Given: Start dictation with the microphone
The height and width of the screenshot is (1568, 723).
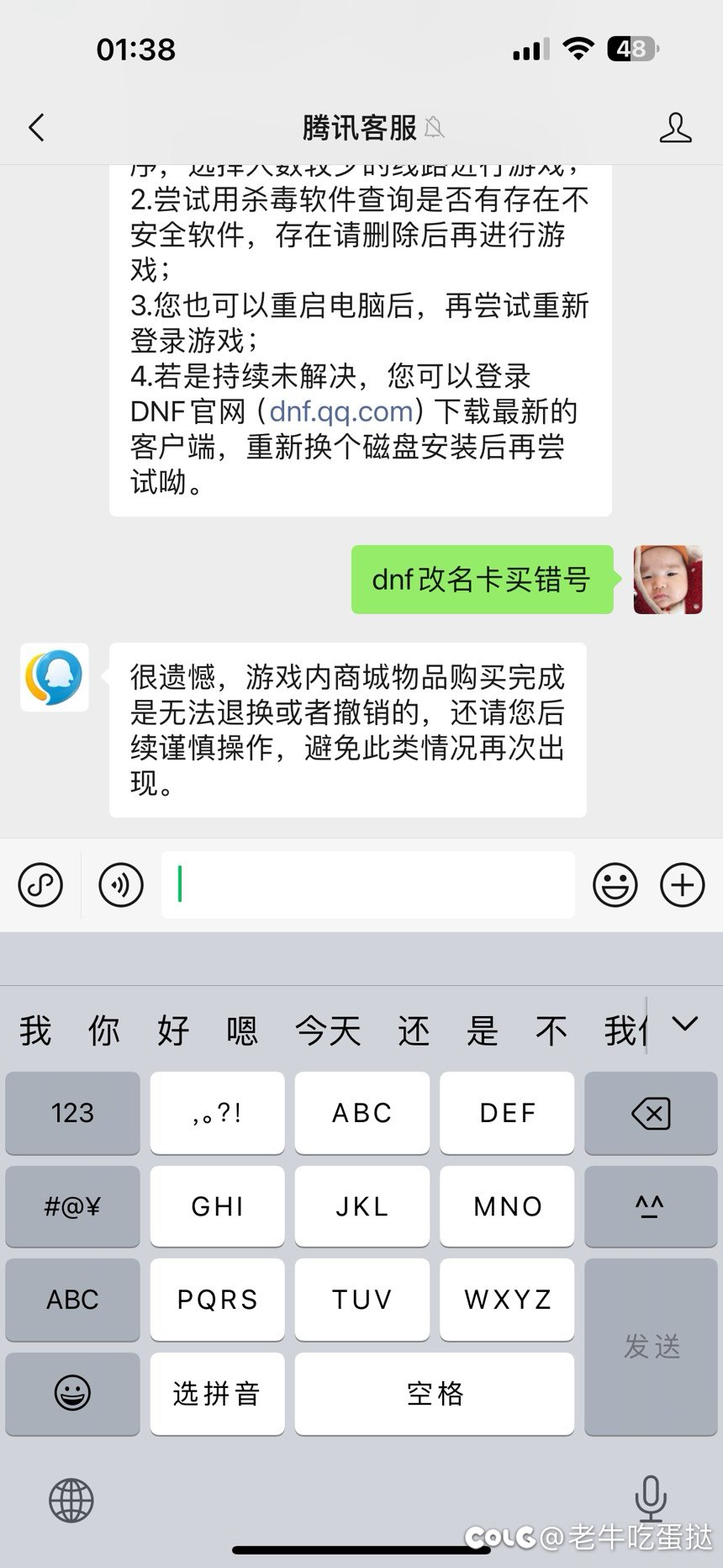Looking at the screenshot, I should [651, 1498].
